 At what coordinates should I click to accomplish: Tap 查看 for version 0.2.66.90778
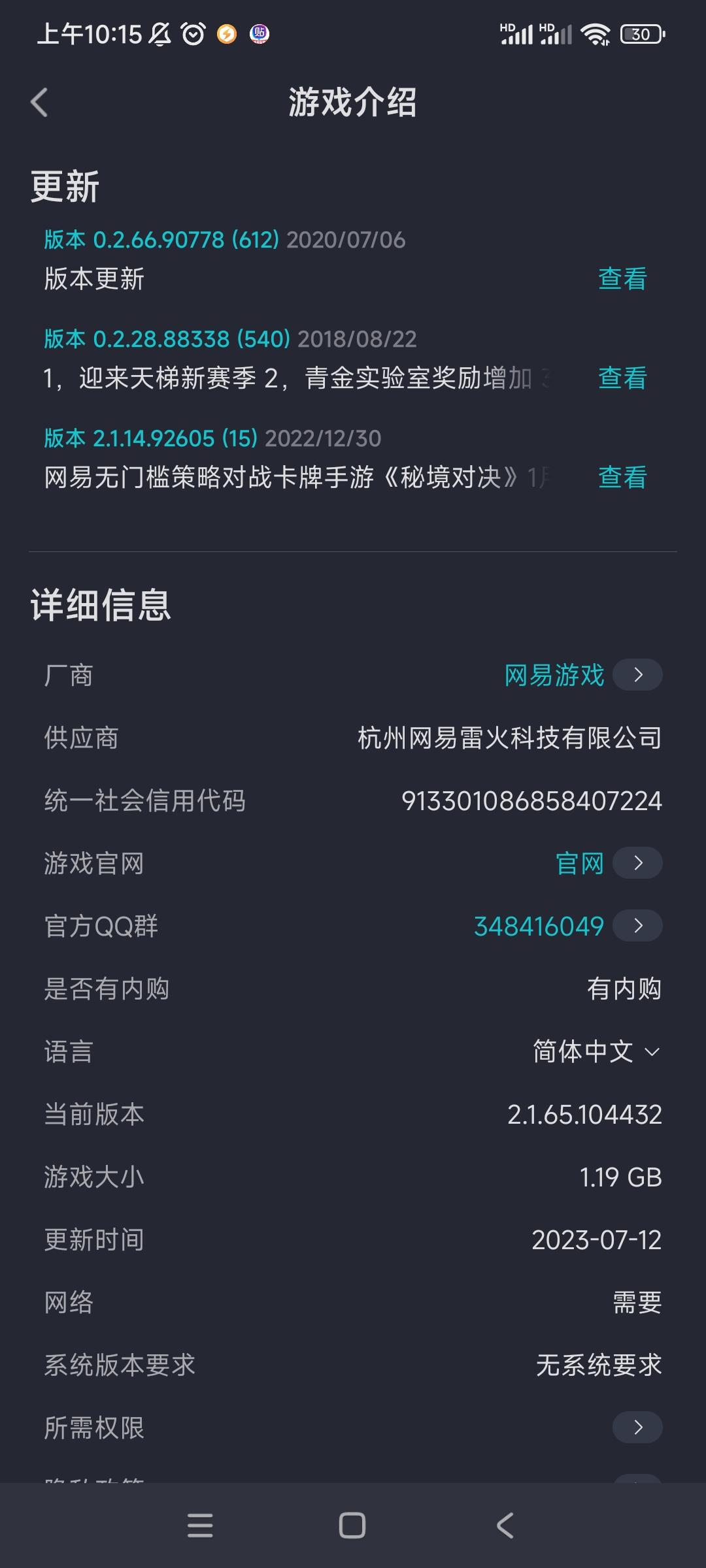tap(622, 279)
